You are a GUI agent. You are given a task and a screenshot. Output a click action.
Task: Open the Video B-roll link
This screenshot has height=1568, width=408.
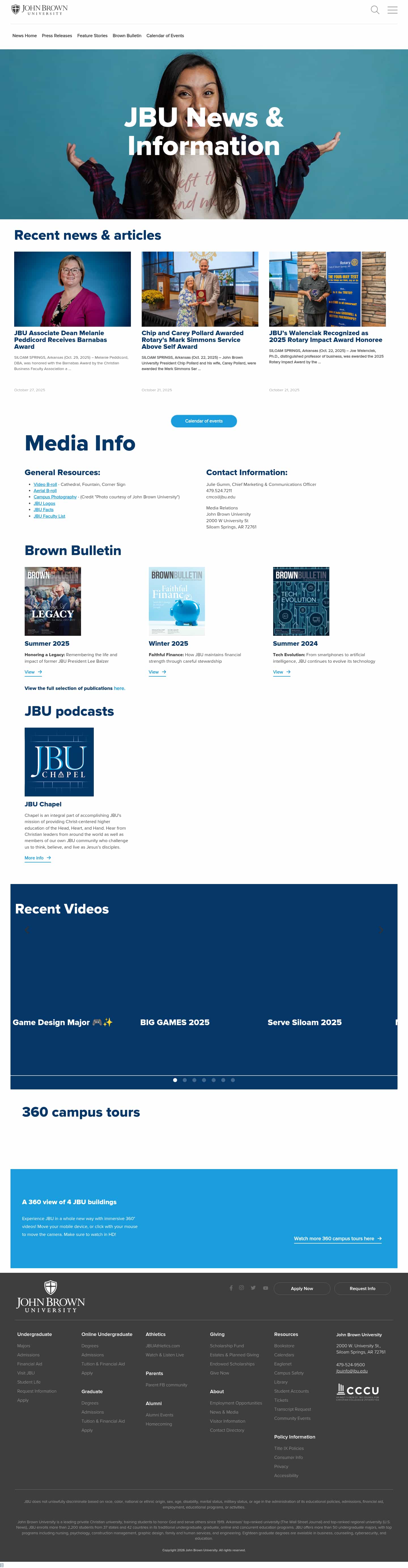point(45,485)
